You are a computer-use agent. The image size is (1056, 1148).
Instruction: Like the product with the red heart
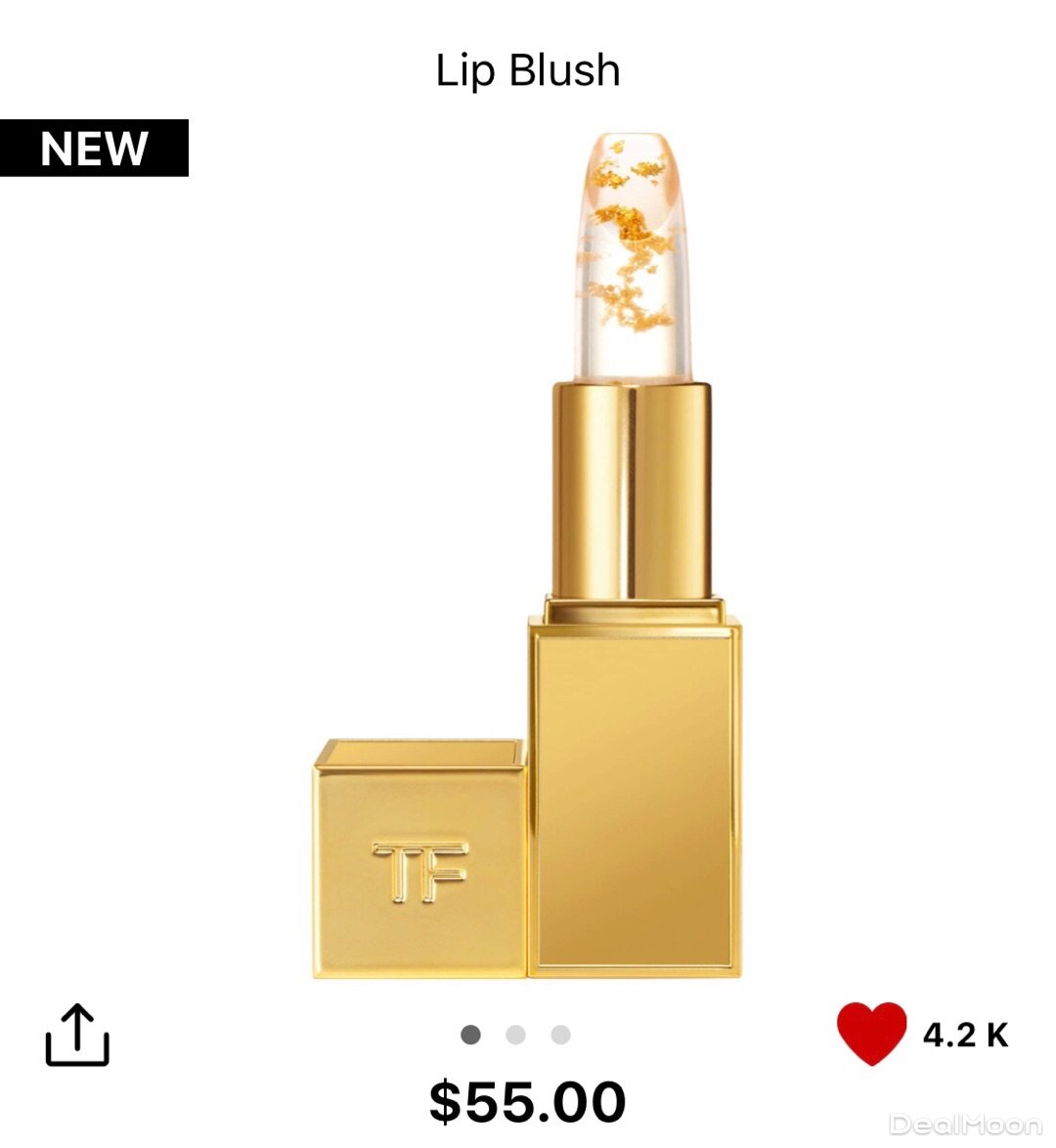click(871, 1034)
